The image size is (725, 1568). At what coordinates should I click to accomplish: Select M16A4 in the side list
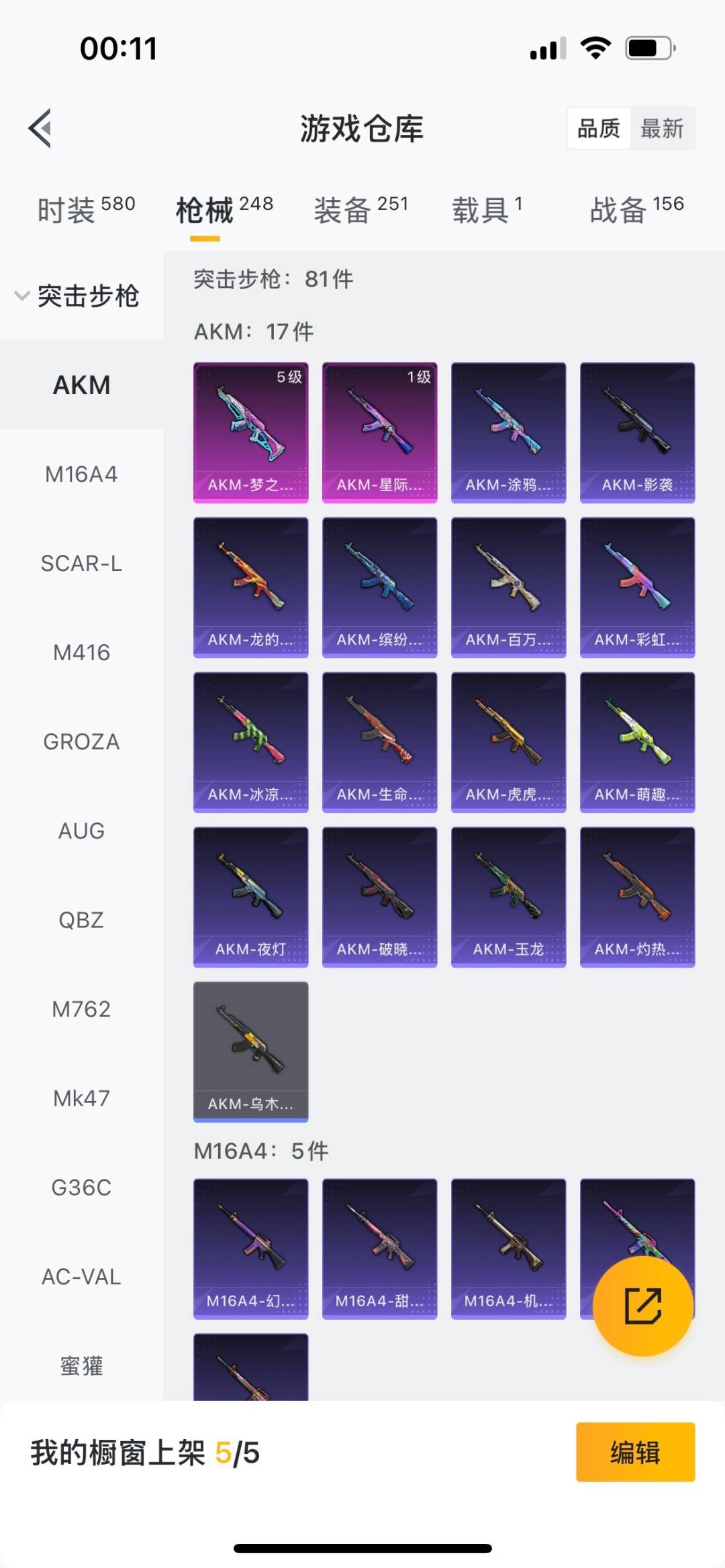[82, 474]
